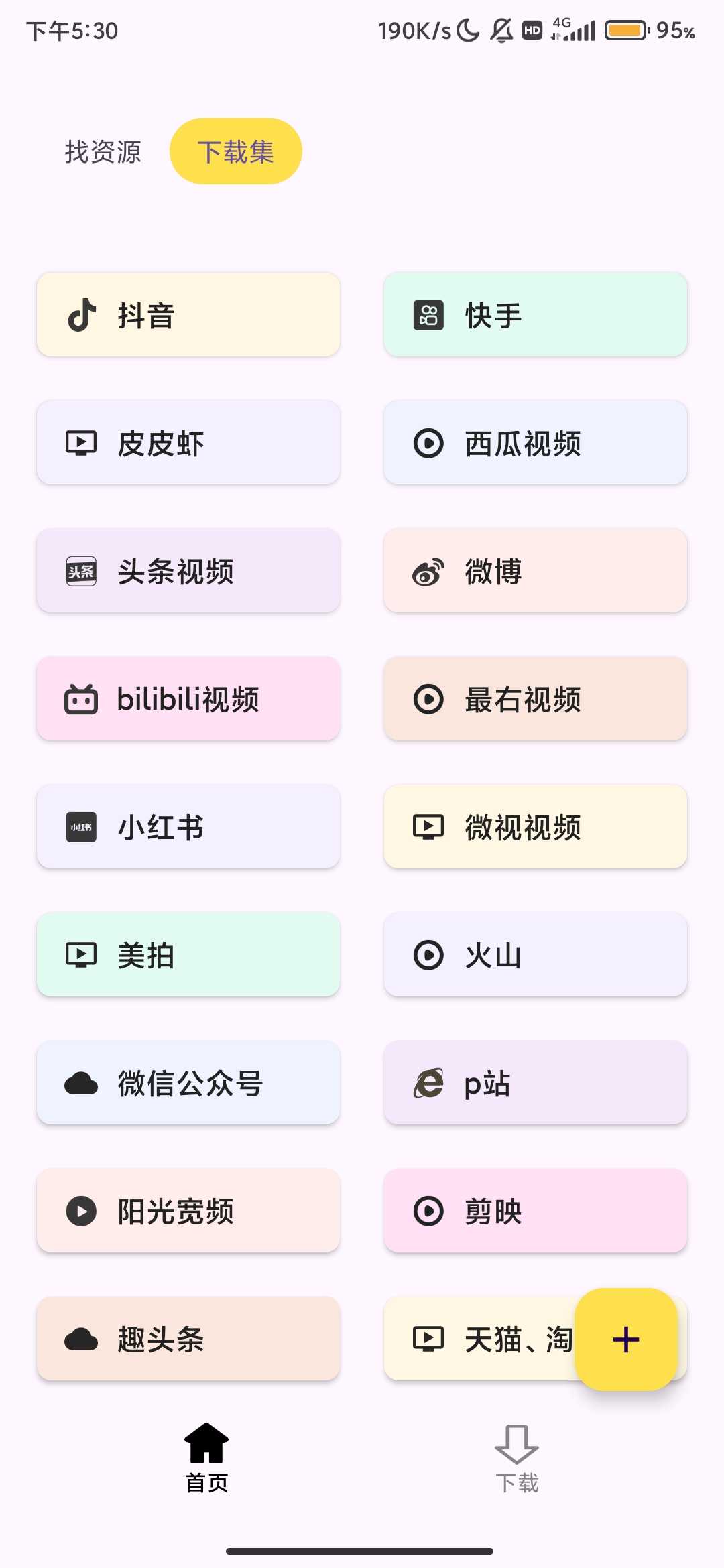Choose the 火山 card

(536, 955)
